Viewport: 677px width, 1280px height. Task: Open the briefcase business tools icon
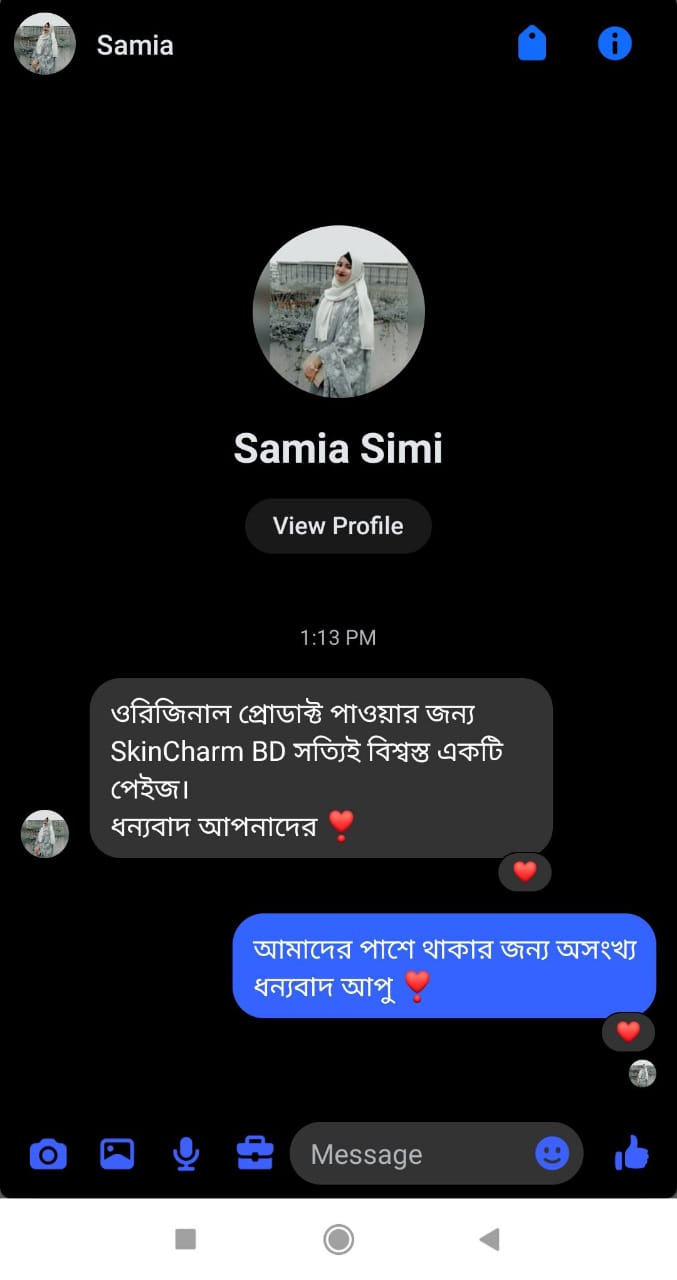click(255, 1155)
